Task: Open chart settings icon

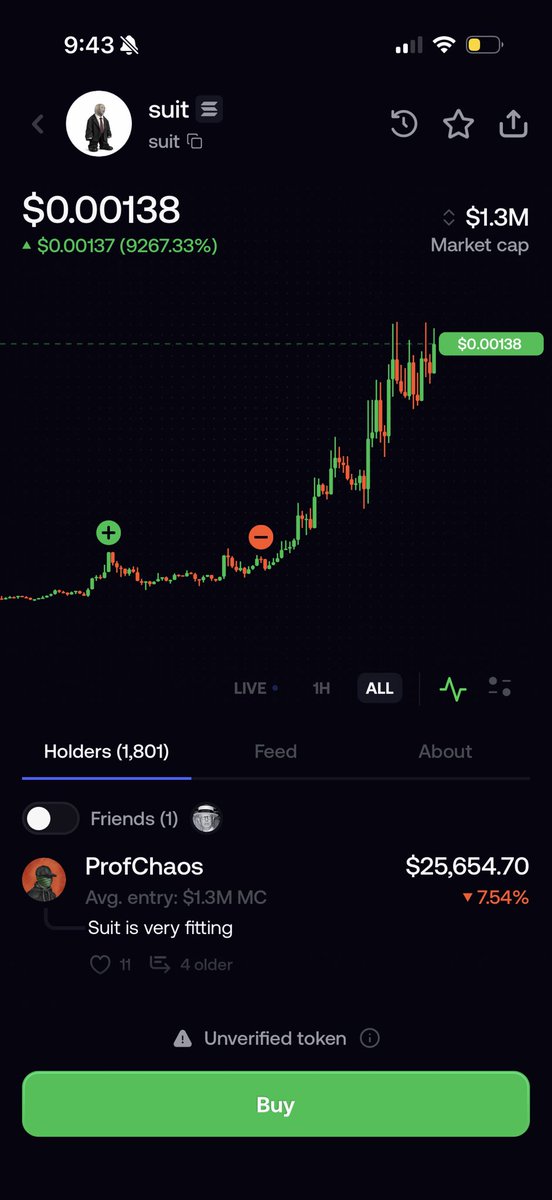Action: [x=500, y=687]
